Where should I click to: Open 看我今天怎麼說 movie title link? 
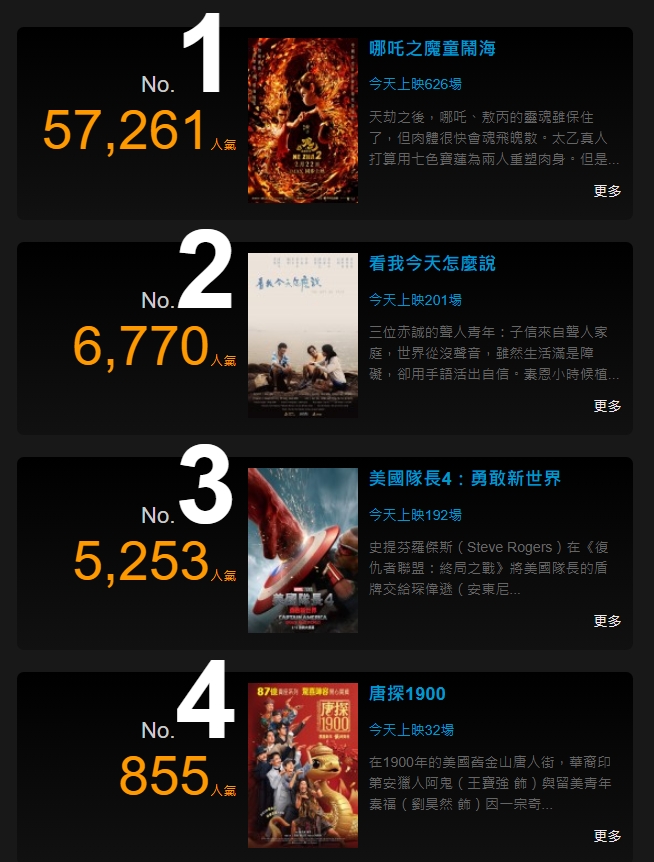[432, 264]
